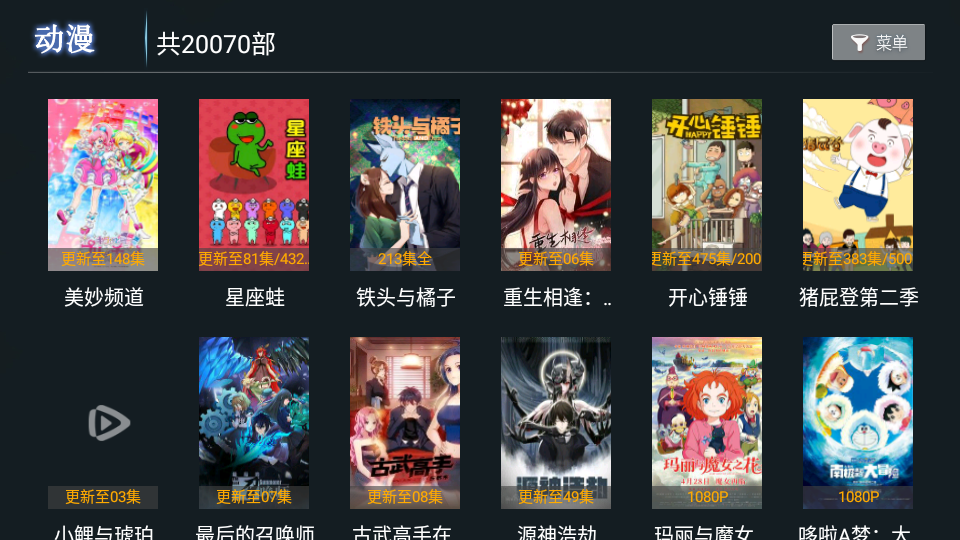Select the 古武高手 anime card

point(405,423)
